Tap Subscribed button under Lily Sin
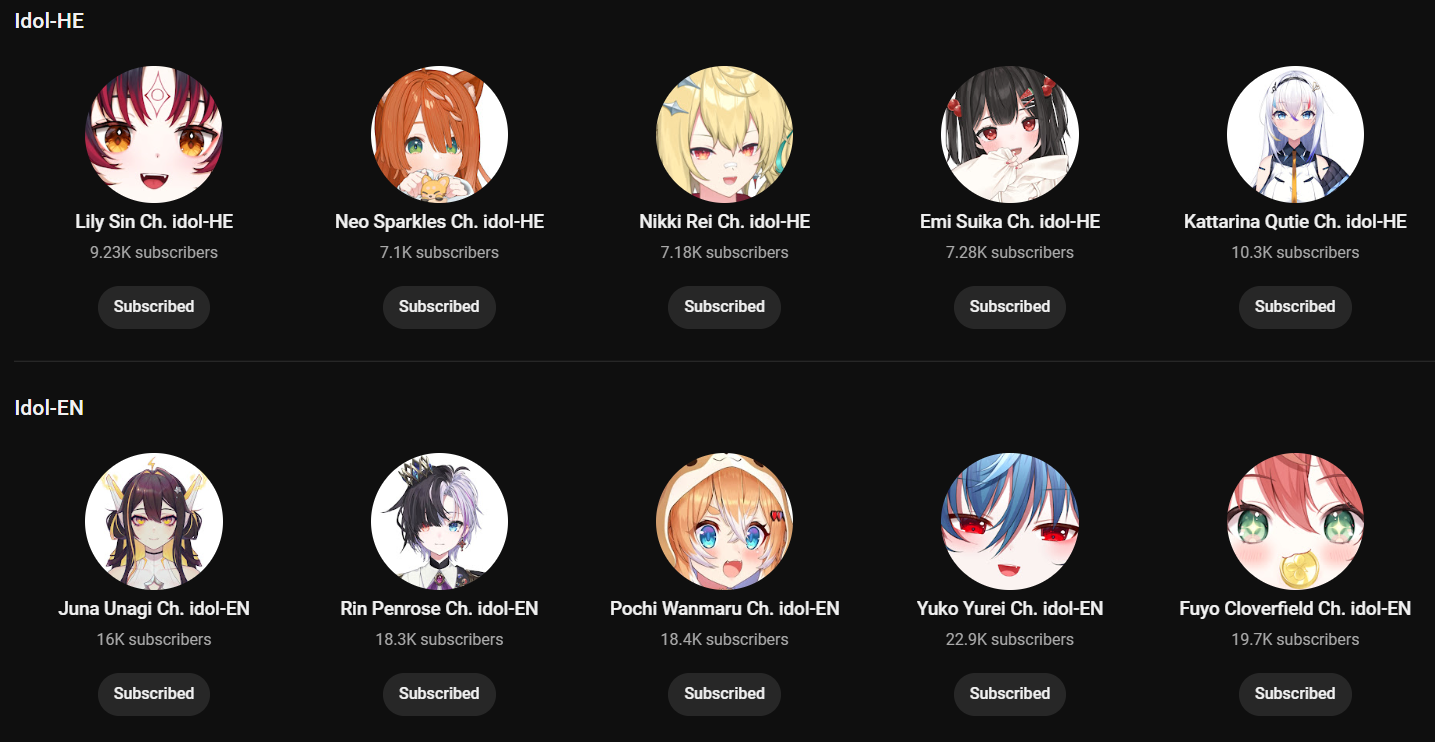This screenshot has width=1435, height=742. pyautogui.click(x=154, y=307)
